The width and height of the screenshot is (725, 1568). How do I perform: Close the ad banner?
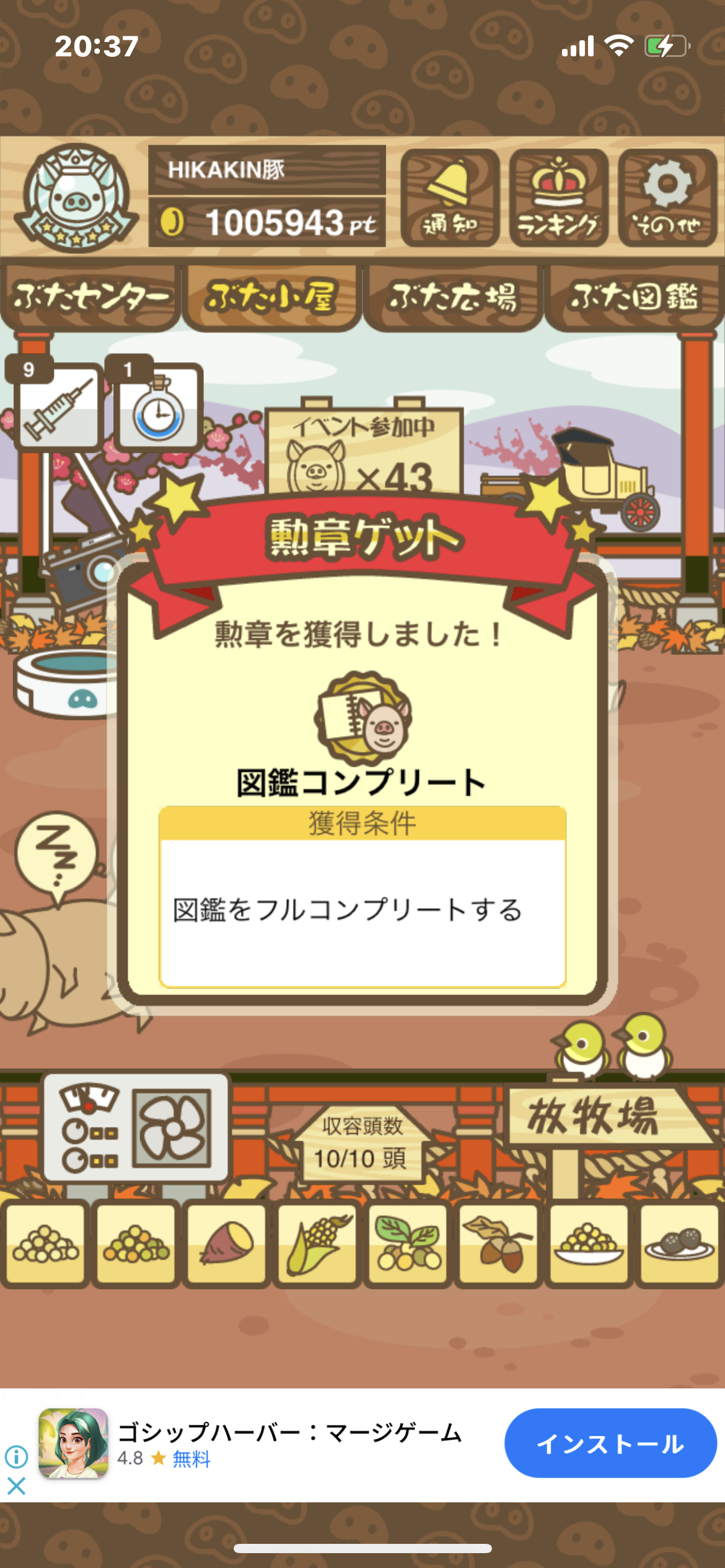17,1485
